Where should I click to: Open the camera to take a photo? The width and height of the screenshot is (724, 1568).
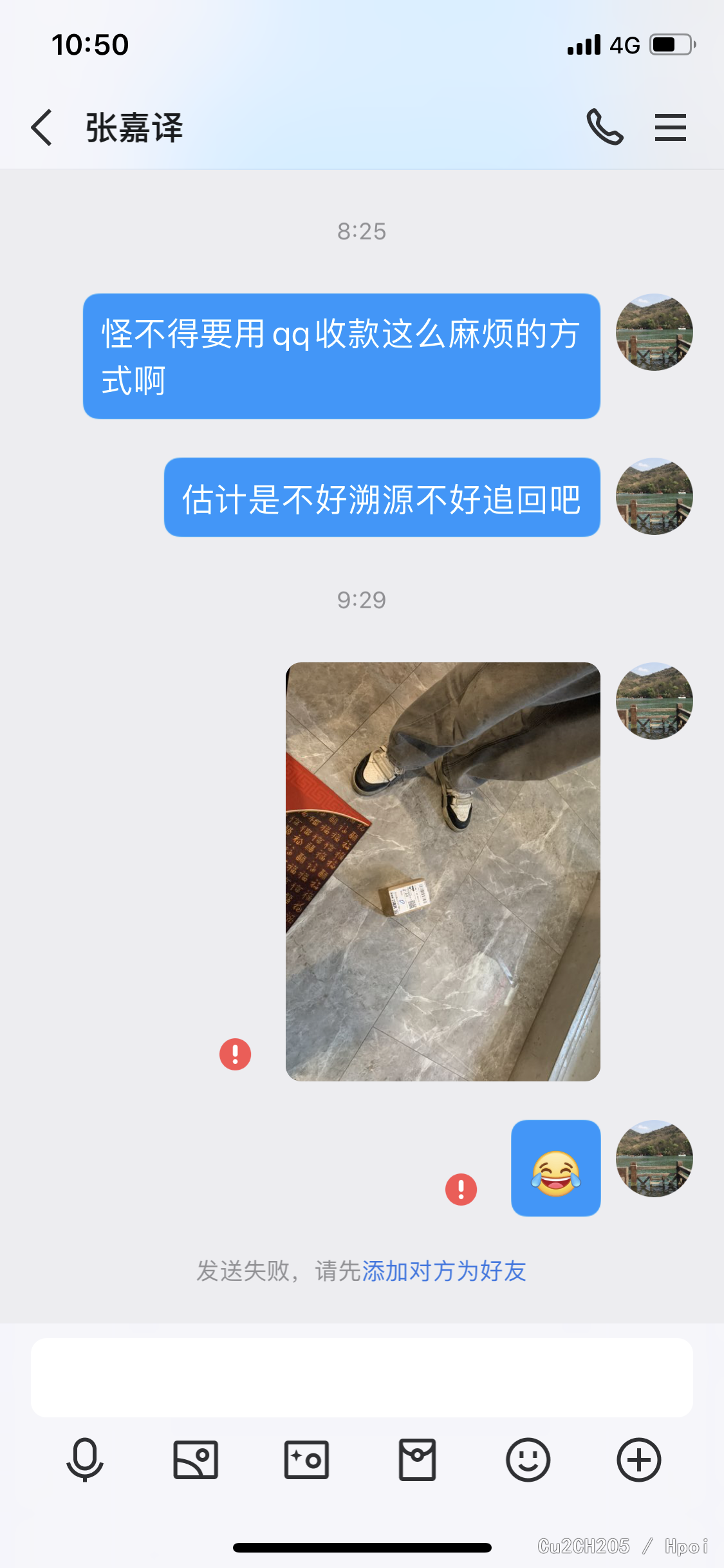point(306,1460)
